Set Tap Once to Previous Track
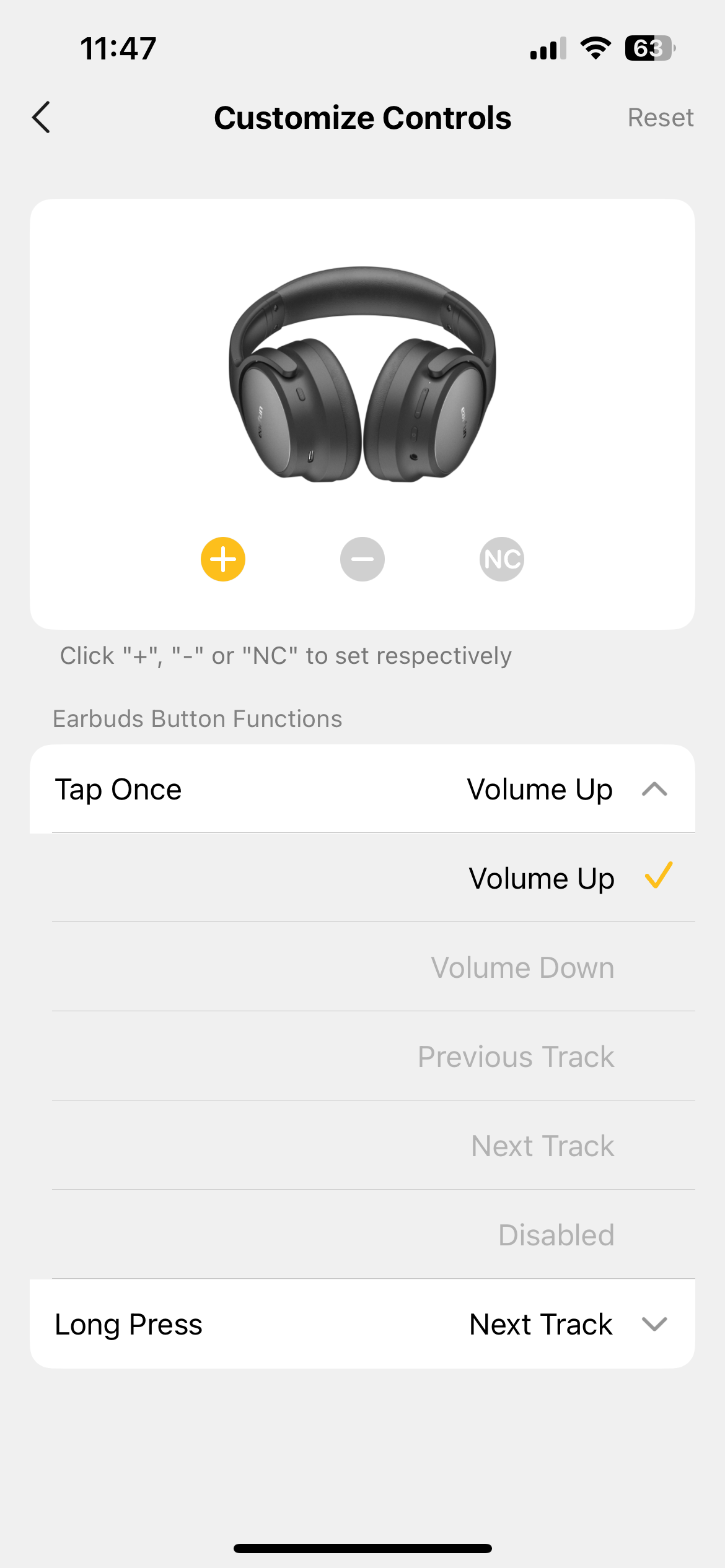This screenshot has width=725, height=1568. [516, 1056]
